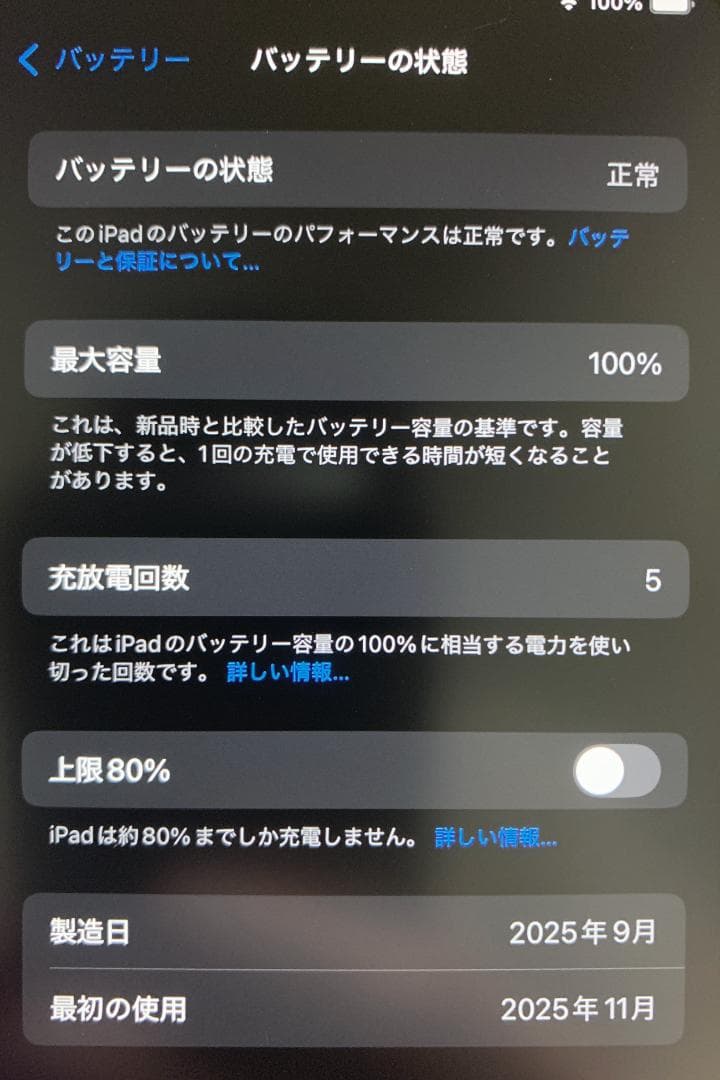Enable the 上限80% charge limit switch
Image resolution: width=720 pixels, height=1080 pixels.
click(x=616, y=772)
